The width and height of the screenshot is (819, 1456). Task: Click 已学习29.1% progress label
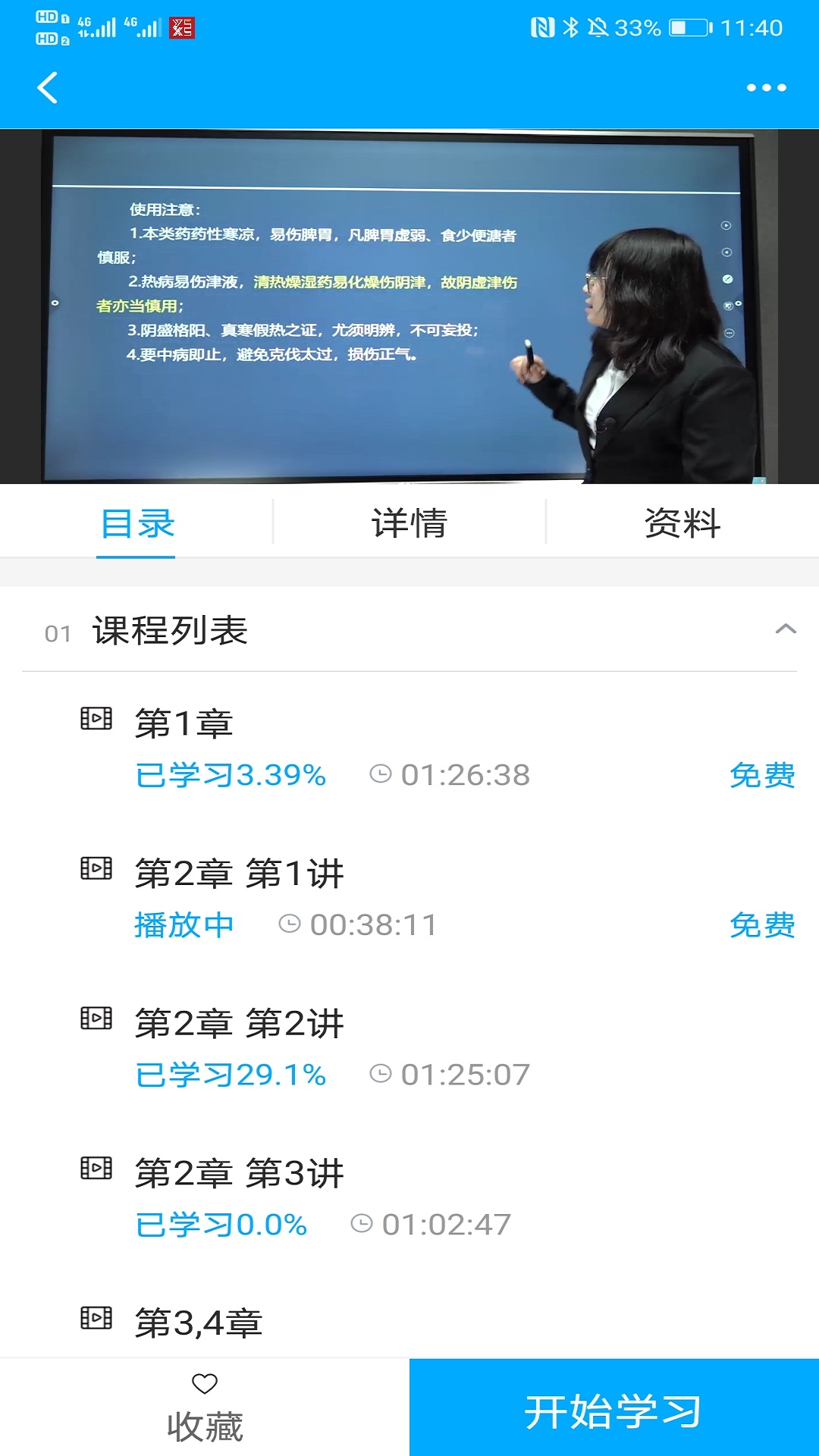[230, 1073]
